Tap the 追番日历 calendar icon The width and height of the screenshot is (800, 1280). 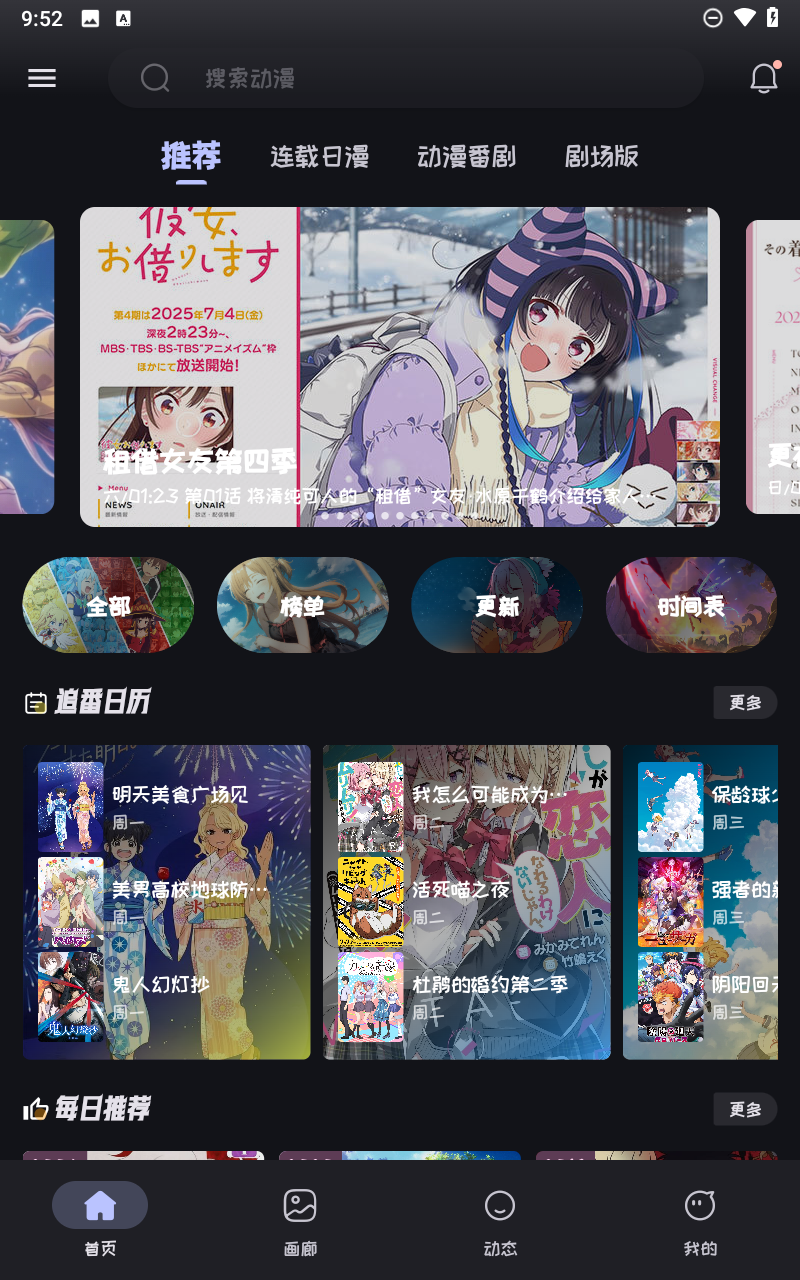[x=33, y=702]
